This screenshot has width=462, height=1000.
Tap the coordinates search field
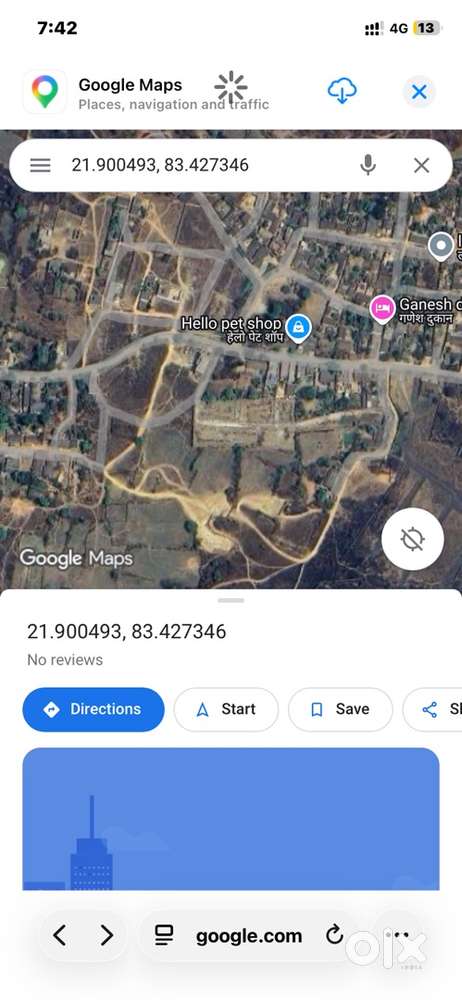204,165
